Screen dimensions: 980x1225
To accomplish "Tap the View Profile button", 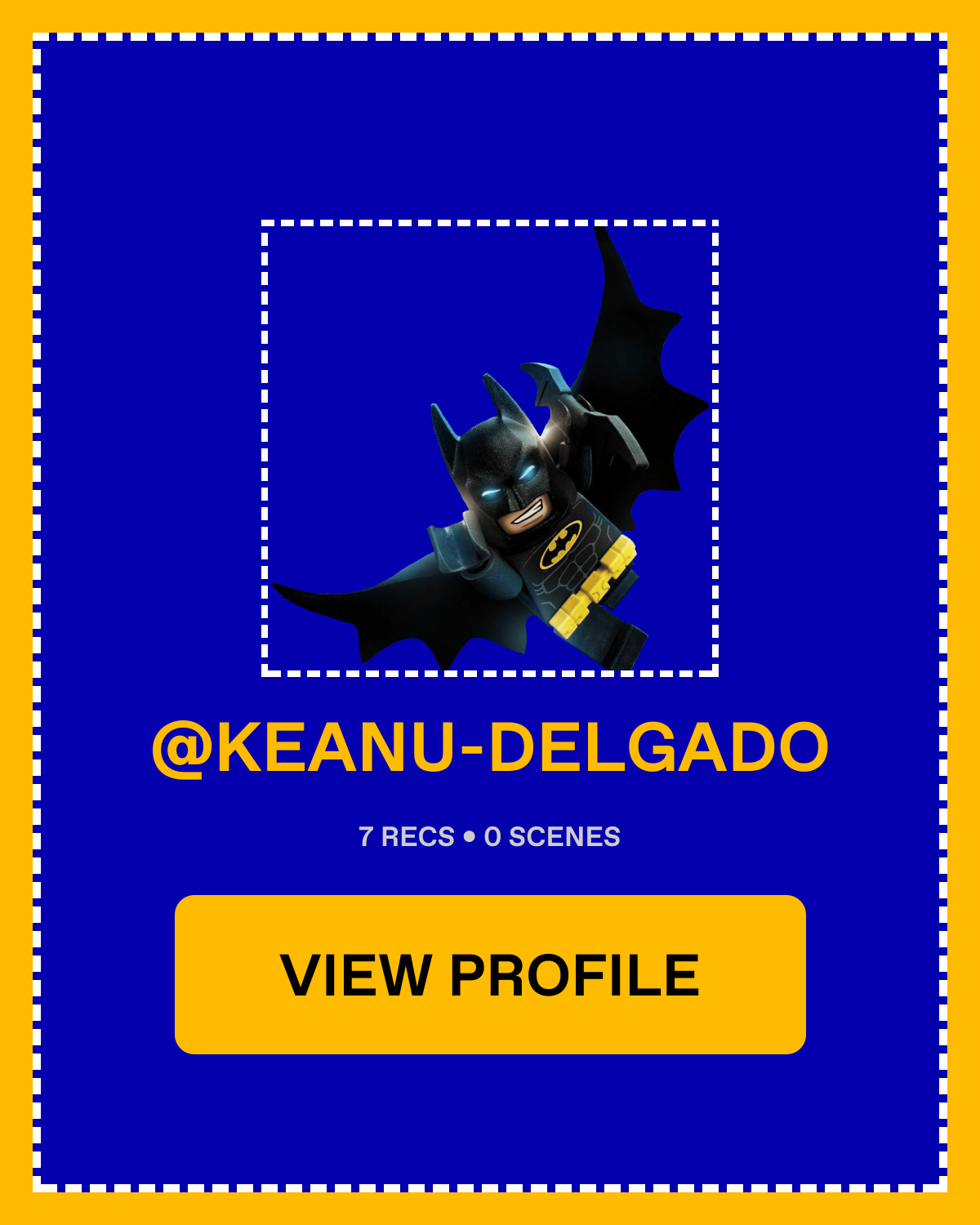I will (x=490, y=974).
